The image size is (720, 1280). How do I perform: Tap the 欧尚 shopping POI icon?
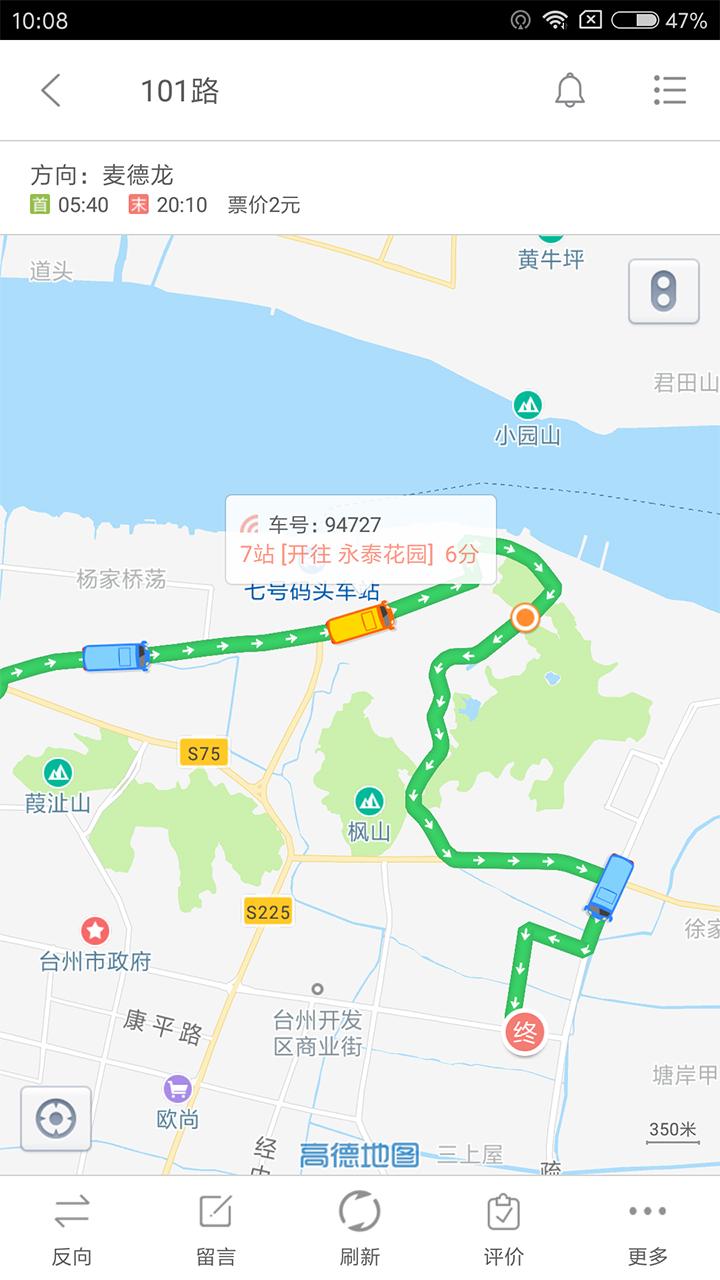point(177,1087)
